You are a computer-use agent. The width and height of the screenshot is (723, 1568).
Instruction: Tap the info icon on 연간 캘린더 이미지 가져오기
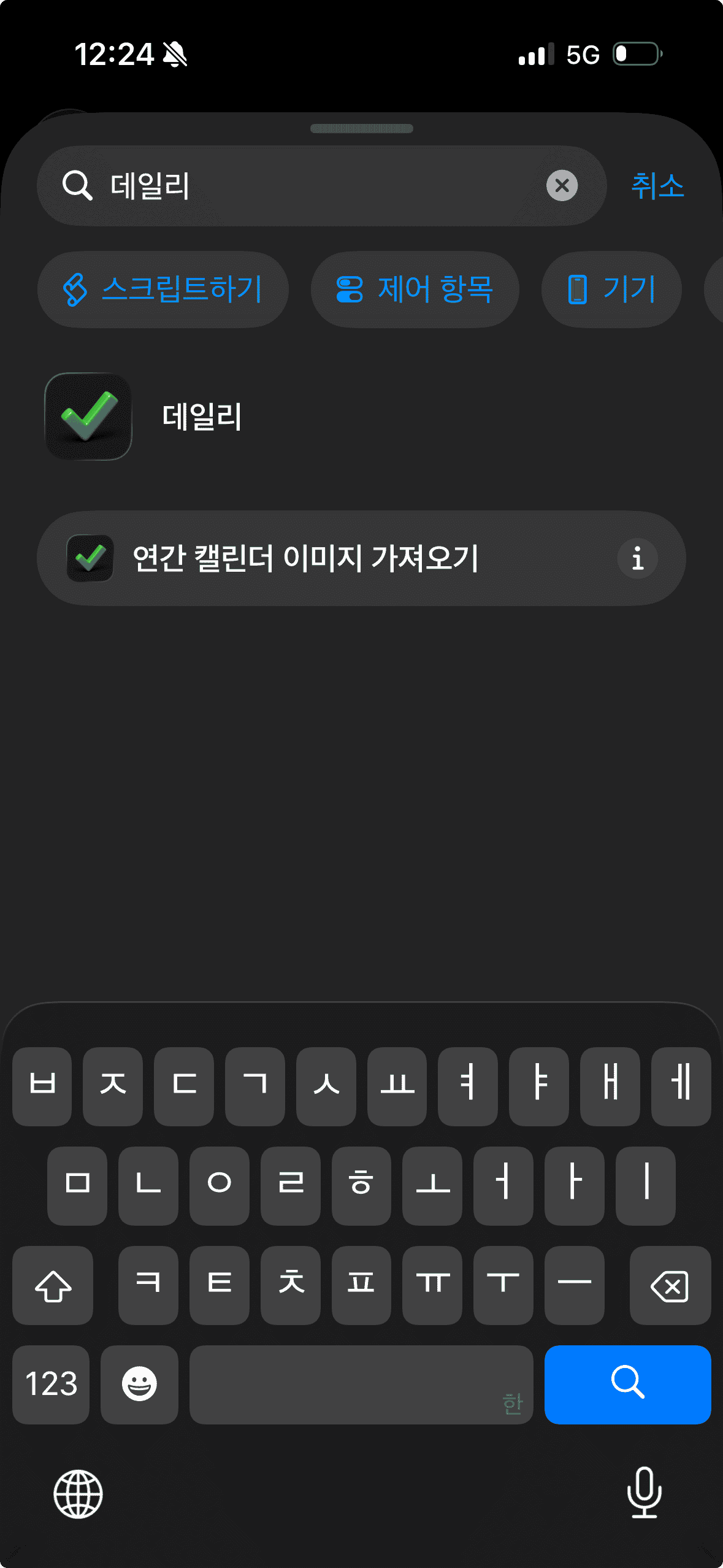point(637,558)
